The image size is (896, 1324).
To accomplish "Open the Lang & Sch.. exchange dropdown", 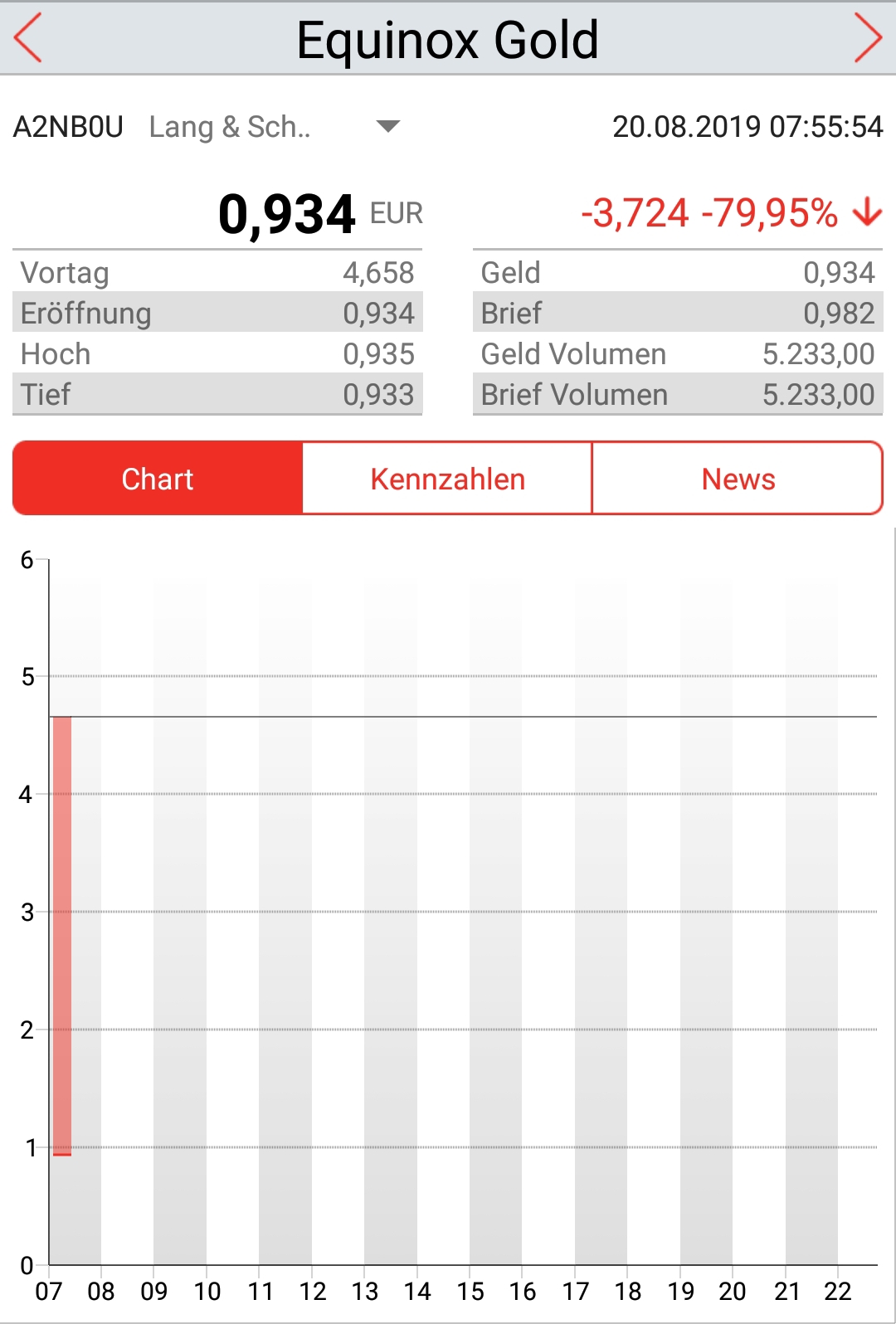I will click(x=387, y=127).
